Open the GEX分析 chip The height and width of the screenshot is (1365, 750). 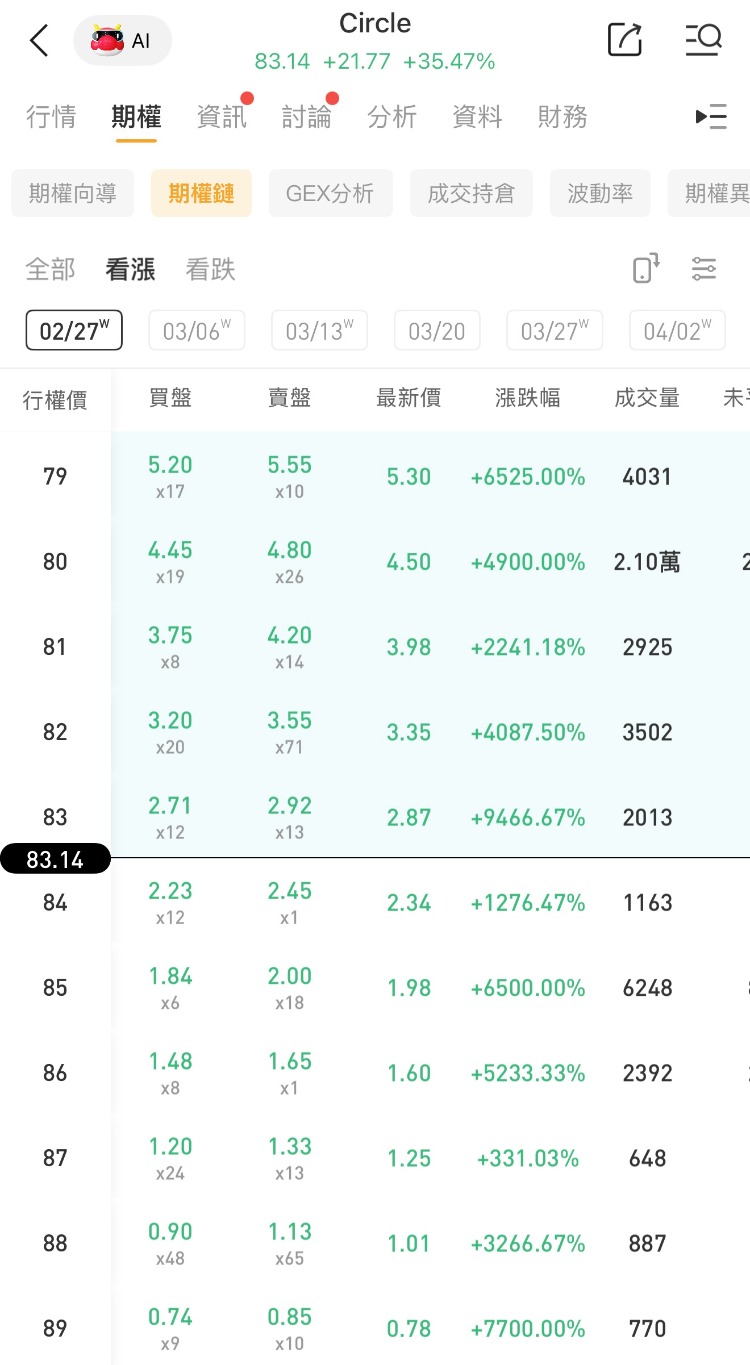click(x=330, y=193)
